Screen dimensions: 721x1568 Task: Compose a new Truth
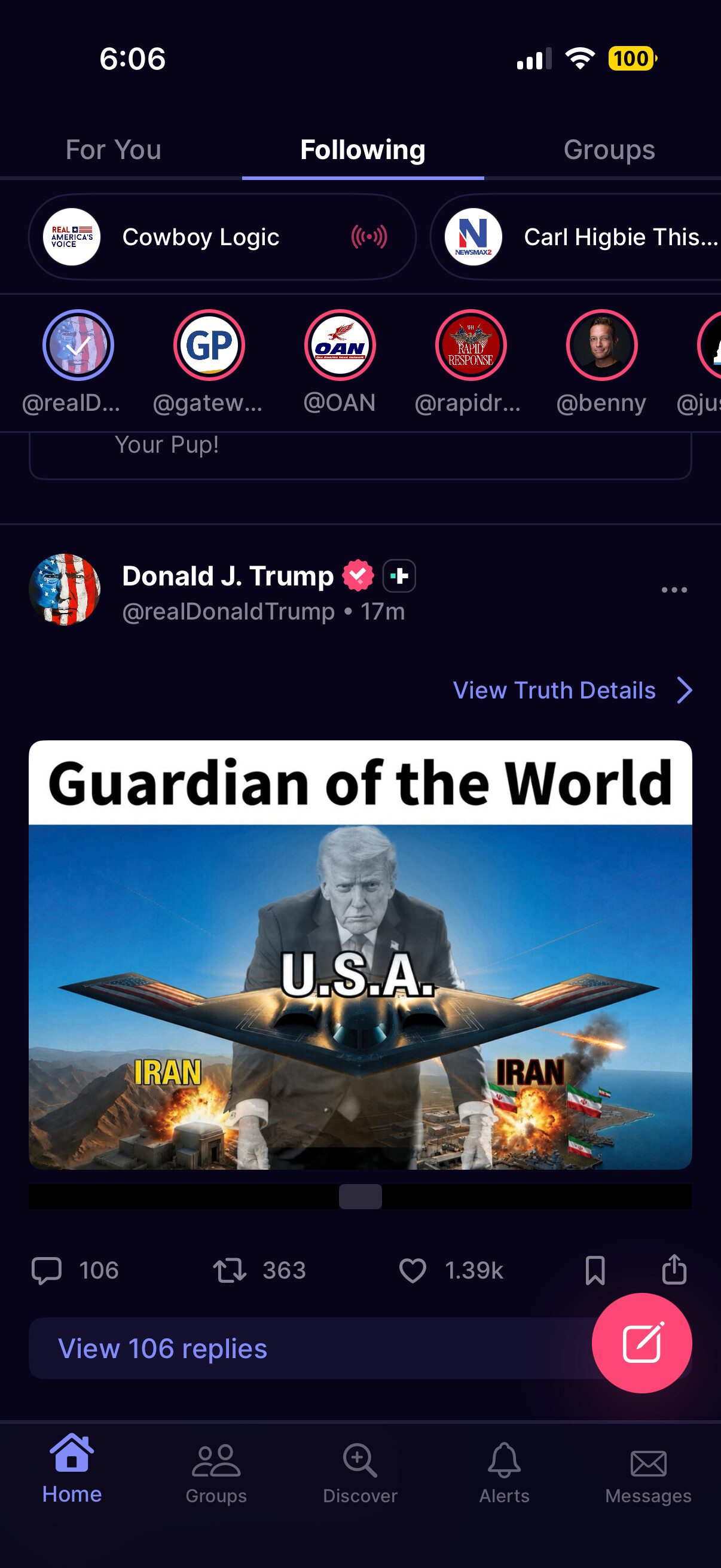(641, 1343)
